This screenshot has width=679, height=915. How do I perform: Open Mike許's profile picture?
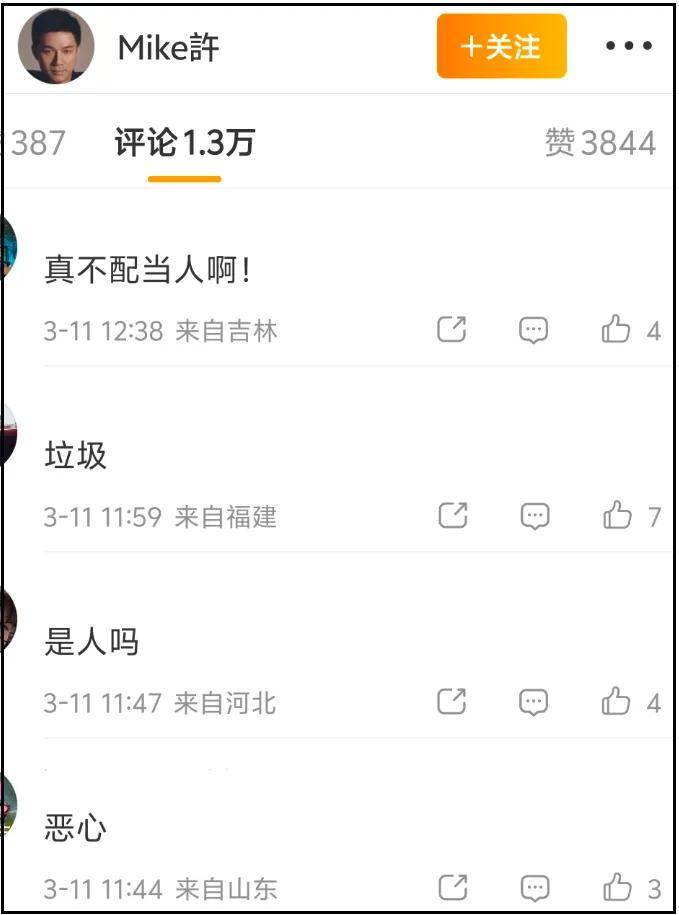(57, 47)
